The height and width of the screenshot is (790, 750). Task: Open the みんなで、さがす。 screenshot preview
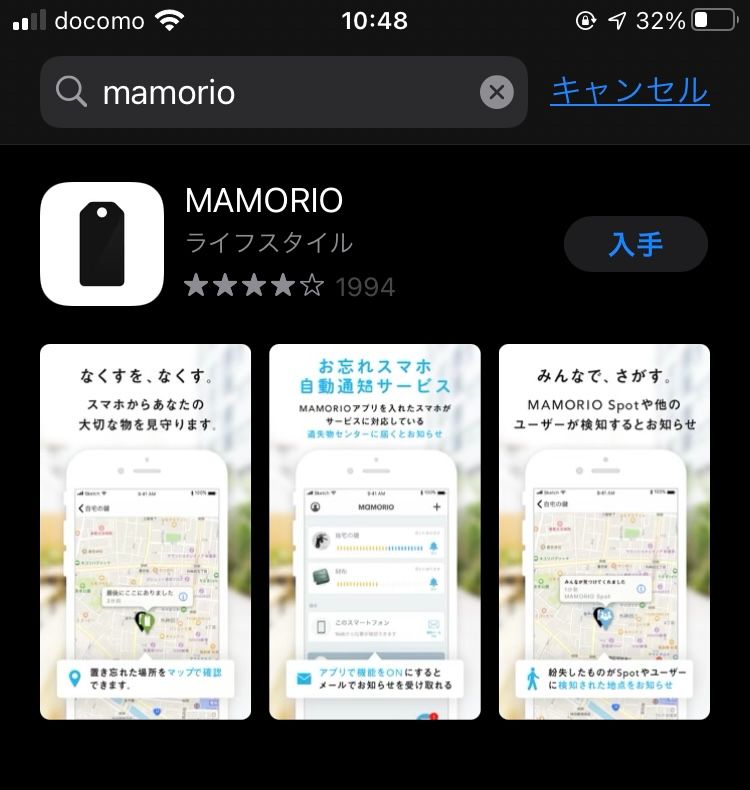[x=604, y=531]
